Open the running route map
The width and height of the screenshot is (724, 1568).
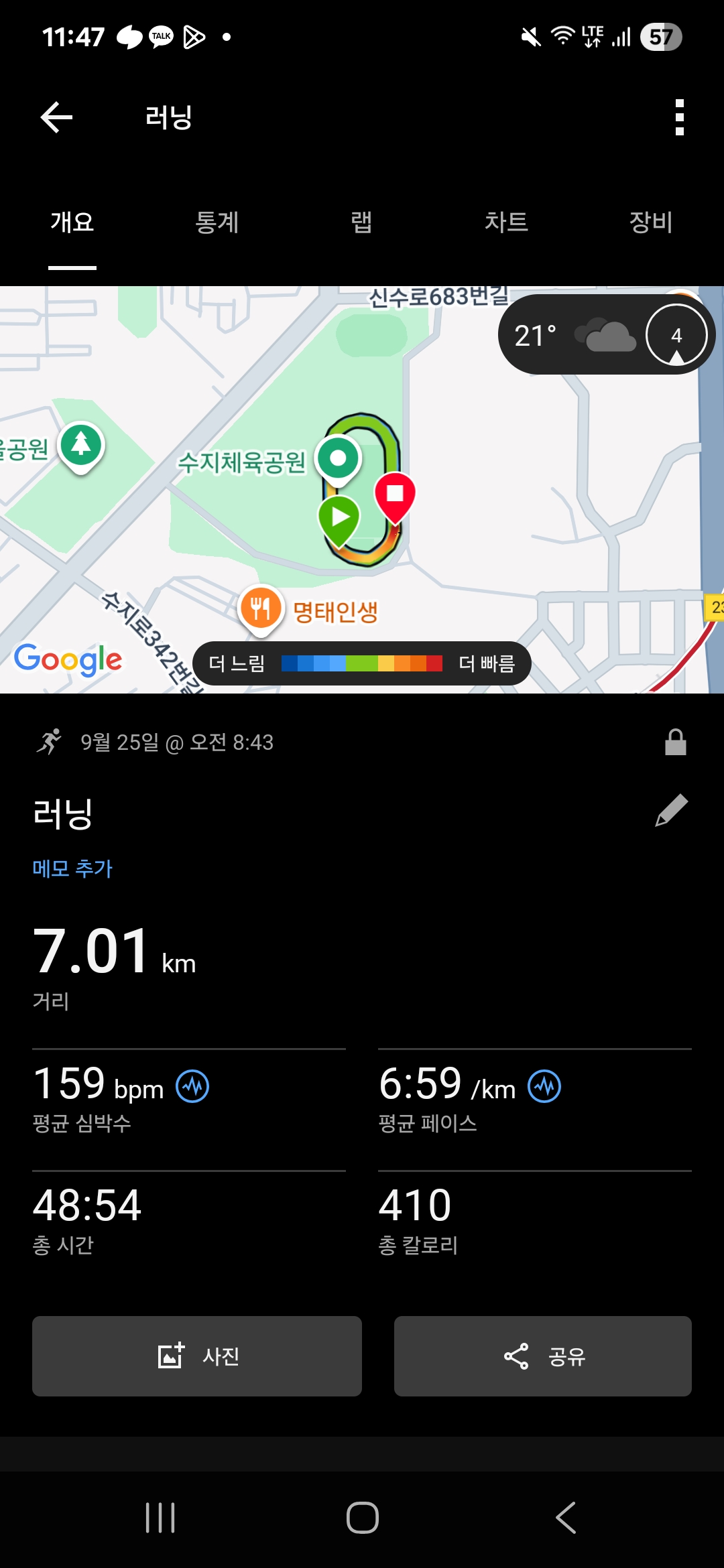[362, 490]
